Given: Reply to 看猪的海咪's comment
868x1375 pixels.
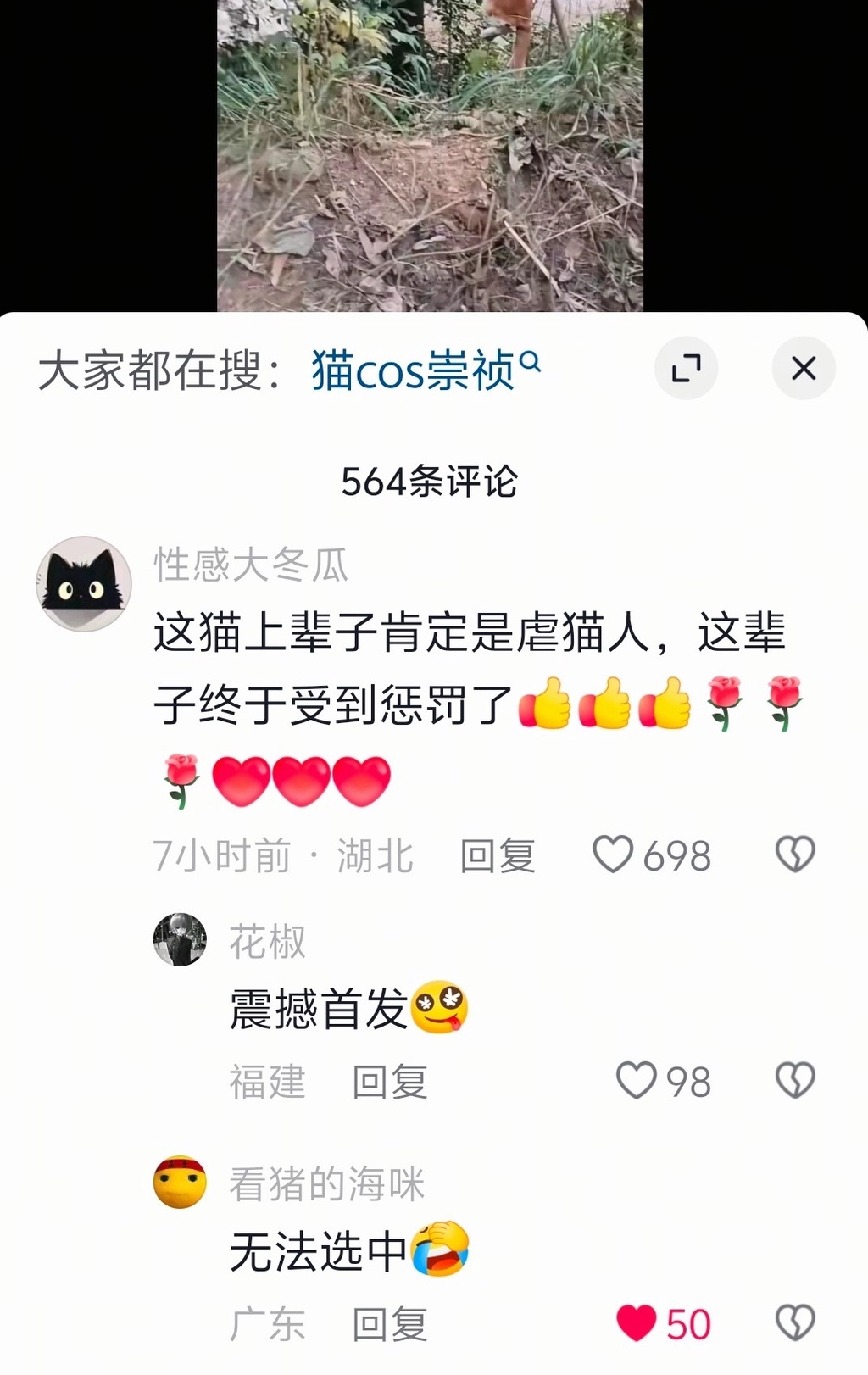Looking at the screenshot, I should coord(390,1324).
